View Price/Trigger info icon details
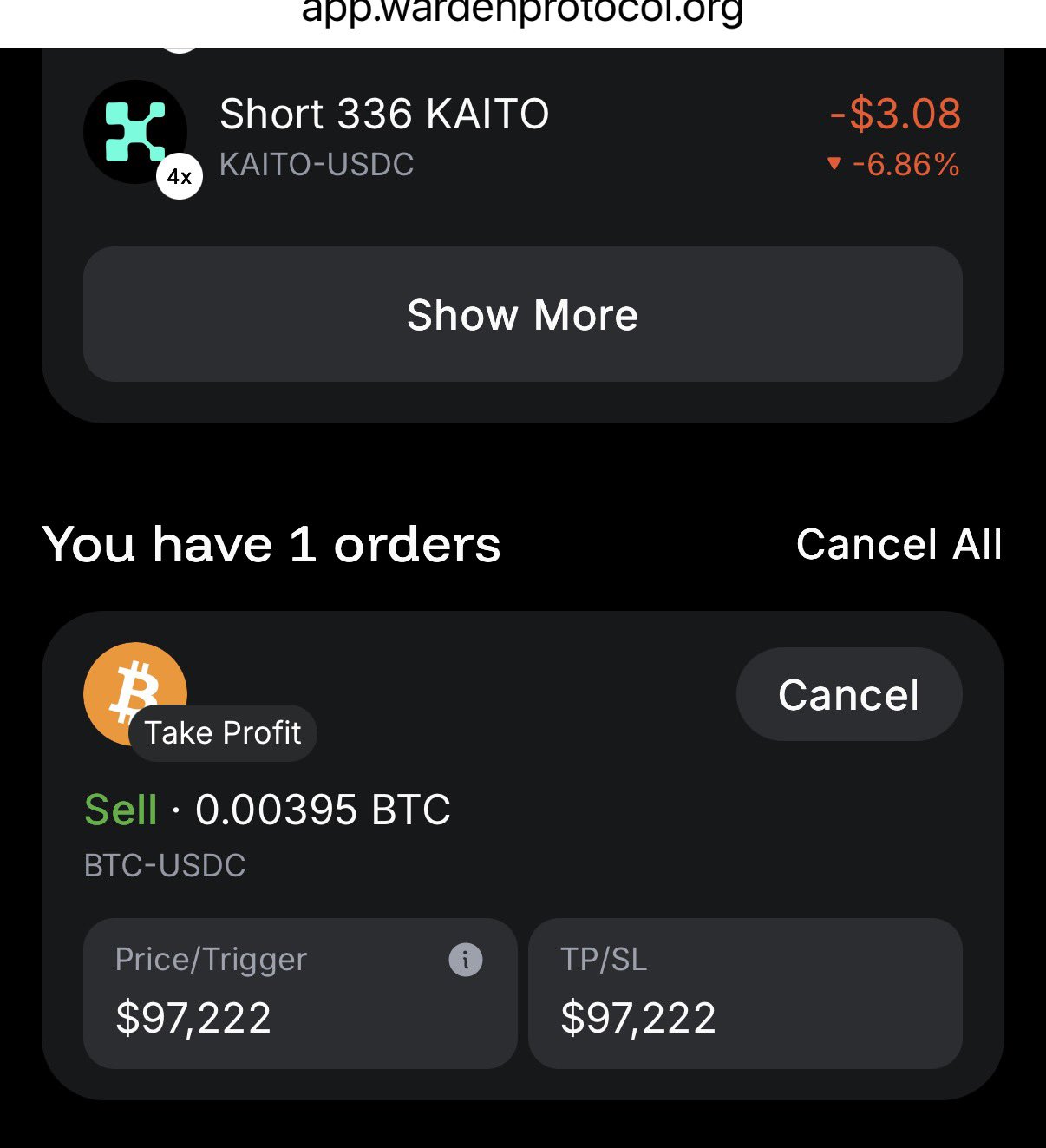 pos(466,960)
